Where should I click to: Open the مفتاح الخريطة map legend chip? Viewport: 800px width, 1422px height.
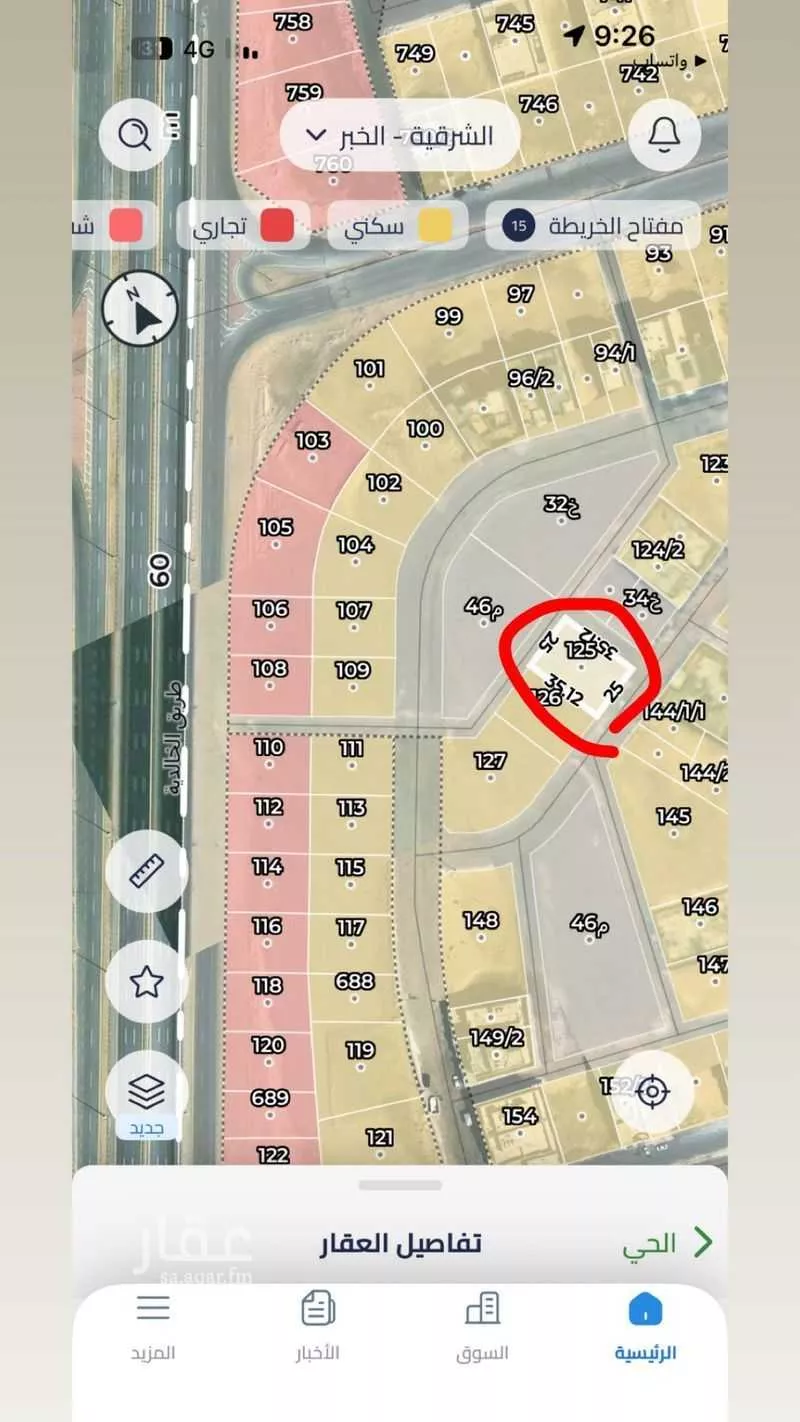(598, 226)
